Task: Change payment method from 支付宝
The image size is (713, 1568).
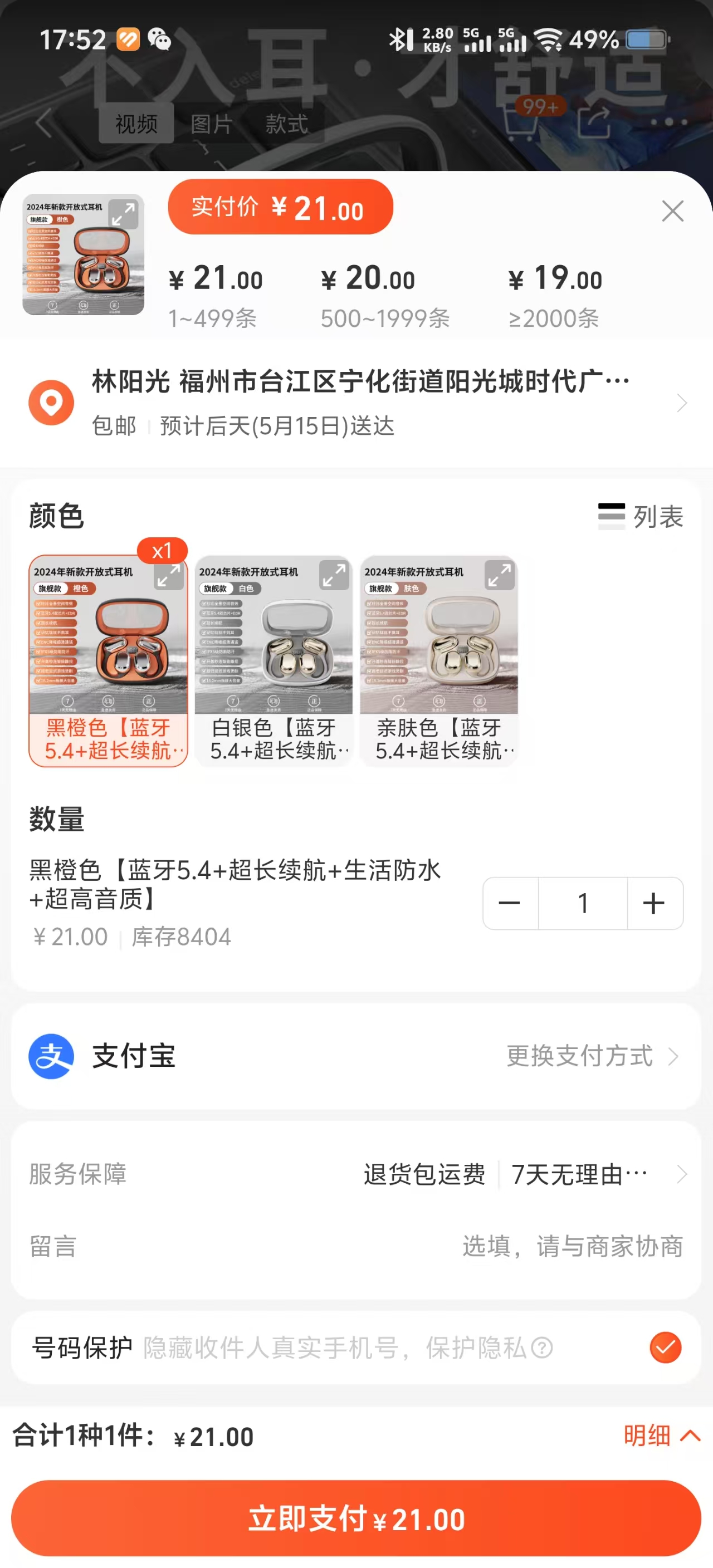Action: 591,1056
